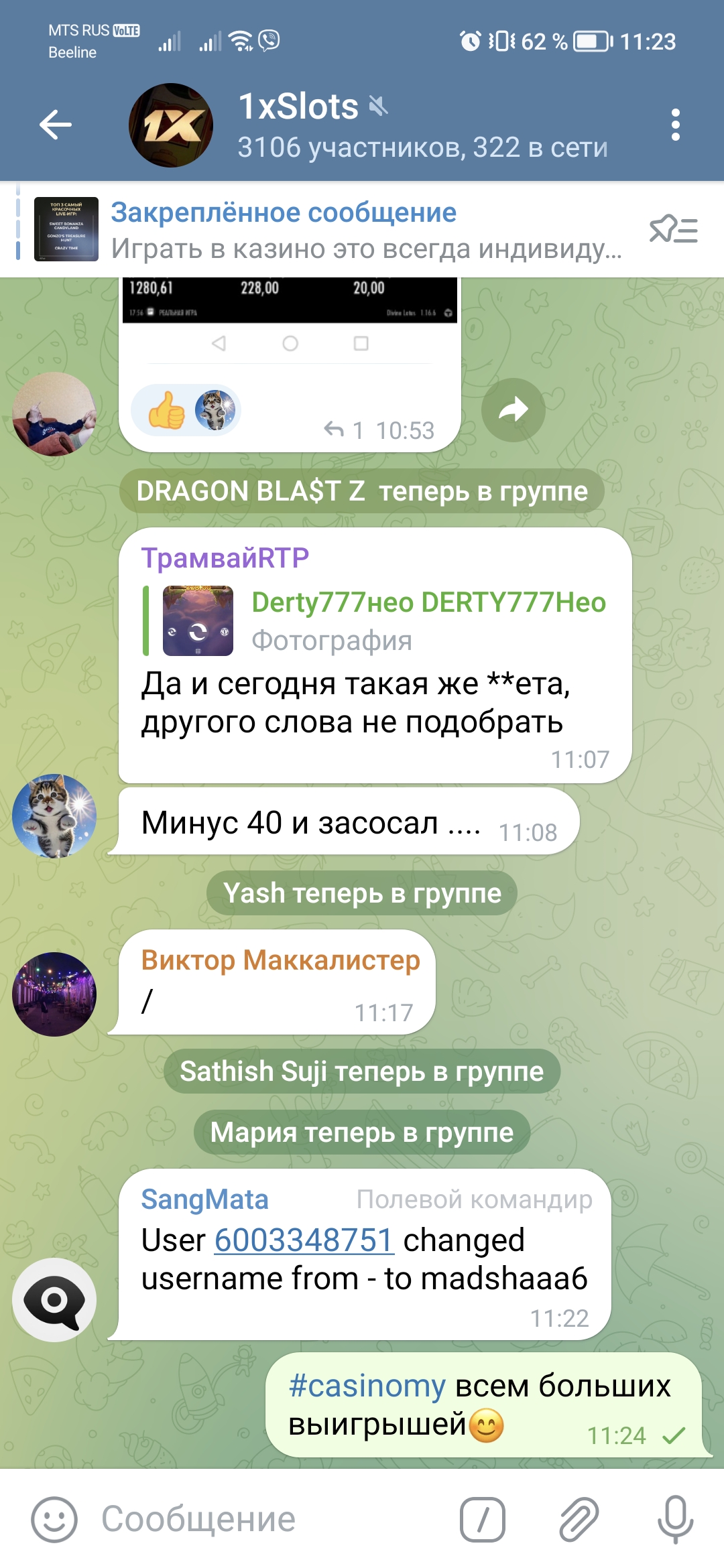
Task: Focus the Сообщение text field
Action: coord(268,1519)
